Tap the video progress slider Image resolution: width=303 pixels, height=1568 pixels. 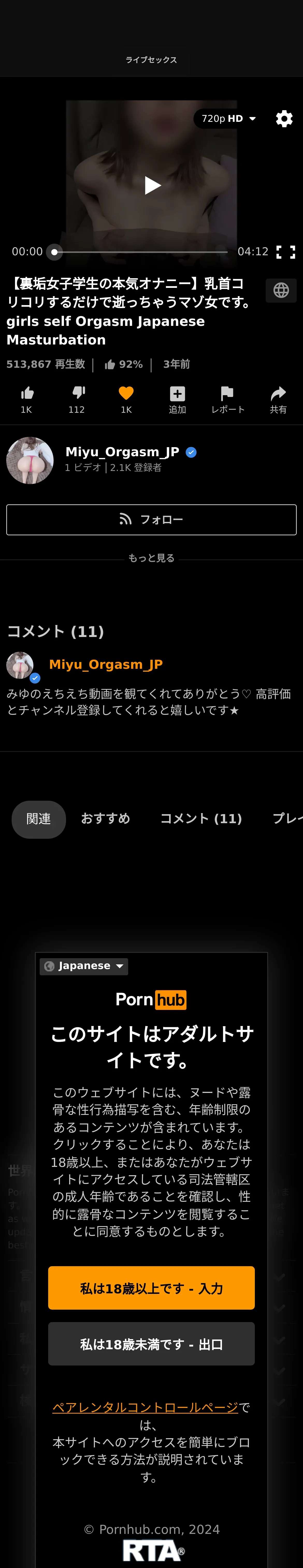click(140, 252)
